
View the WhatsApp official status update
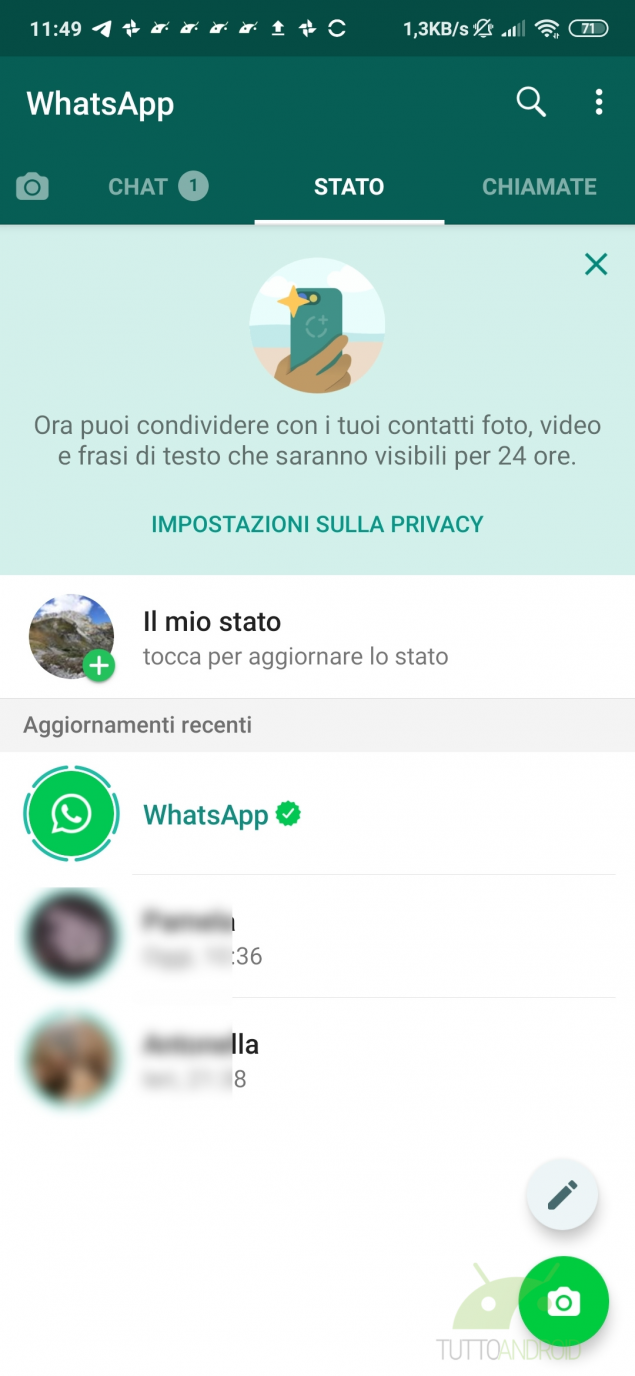coord(317,814)
